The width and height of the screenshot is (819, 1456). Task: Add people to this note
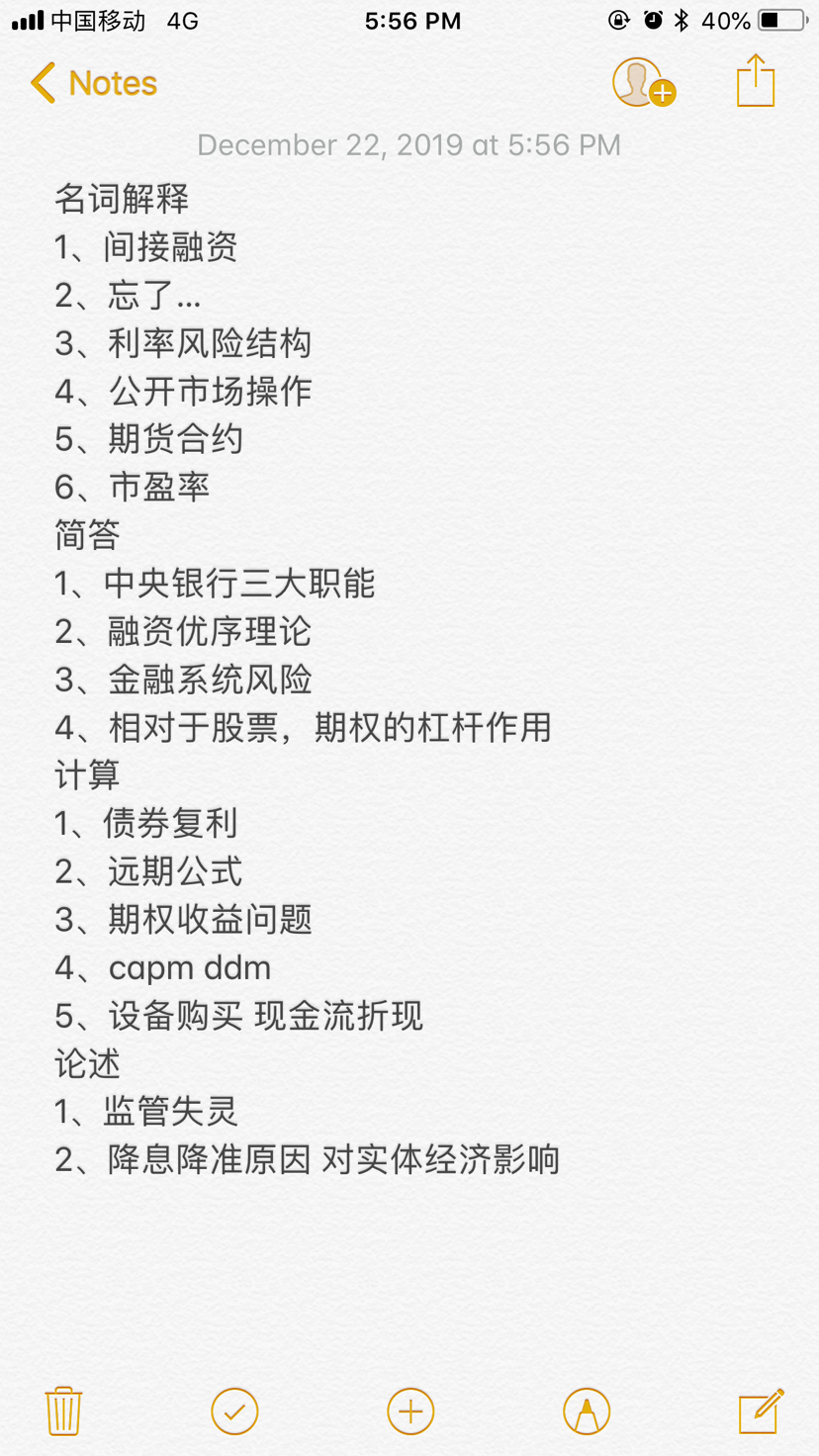click(643, 83)
